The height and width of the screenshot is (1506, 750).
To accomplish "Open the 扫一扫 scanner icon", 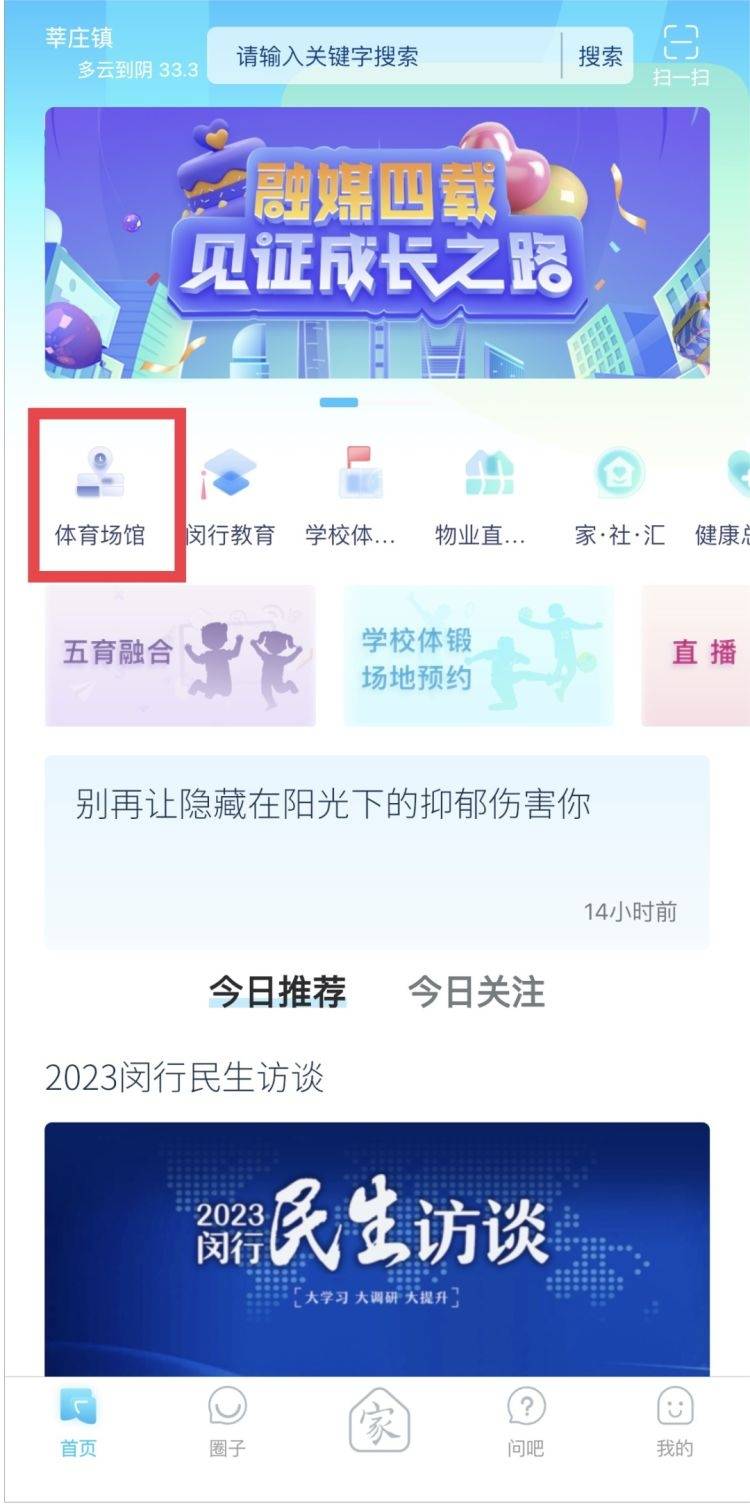I will point(681,55).
